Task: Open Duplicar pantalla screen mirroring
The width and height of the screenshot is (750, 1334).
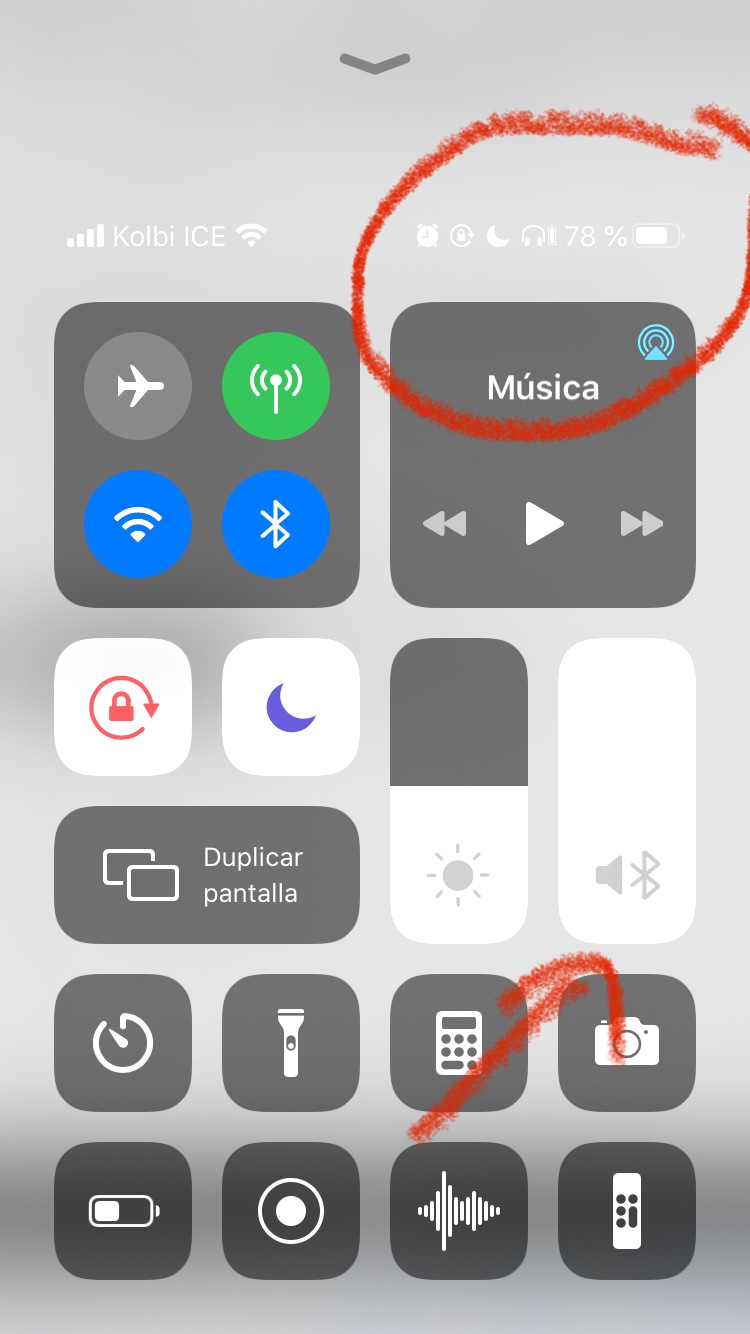Action: tap(207, 875)
